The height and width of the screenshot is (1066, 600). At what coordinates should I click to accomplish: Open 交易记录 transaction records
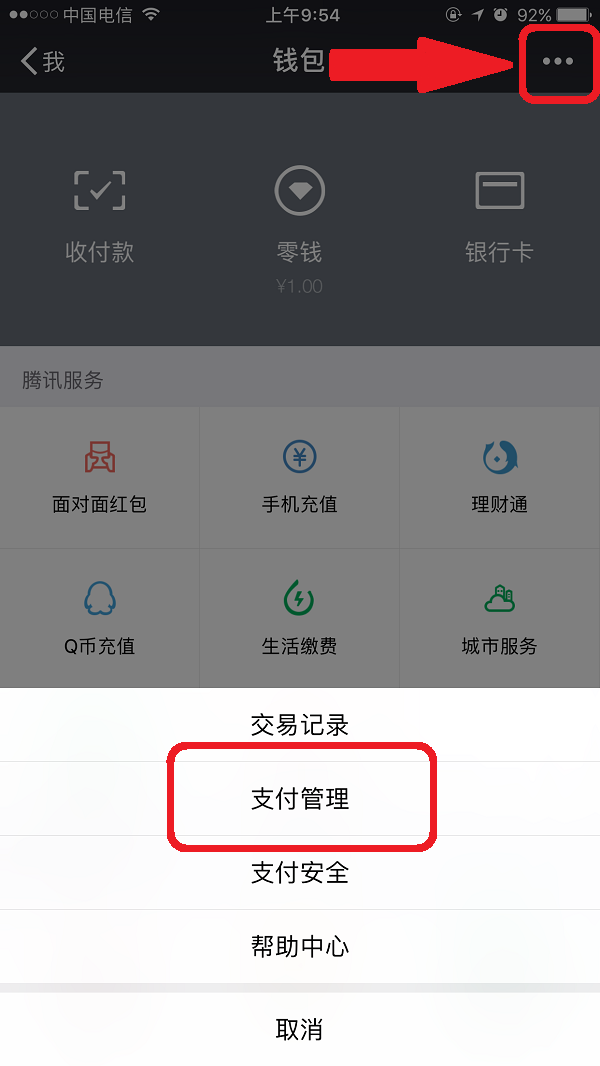[300, 725]
